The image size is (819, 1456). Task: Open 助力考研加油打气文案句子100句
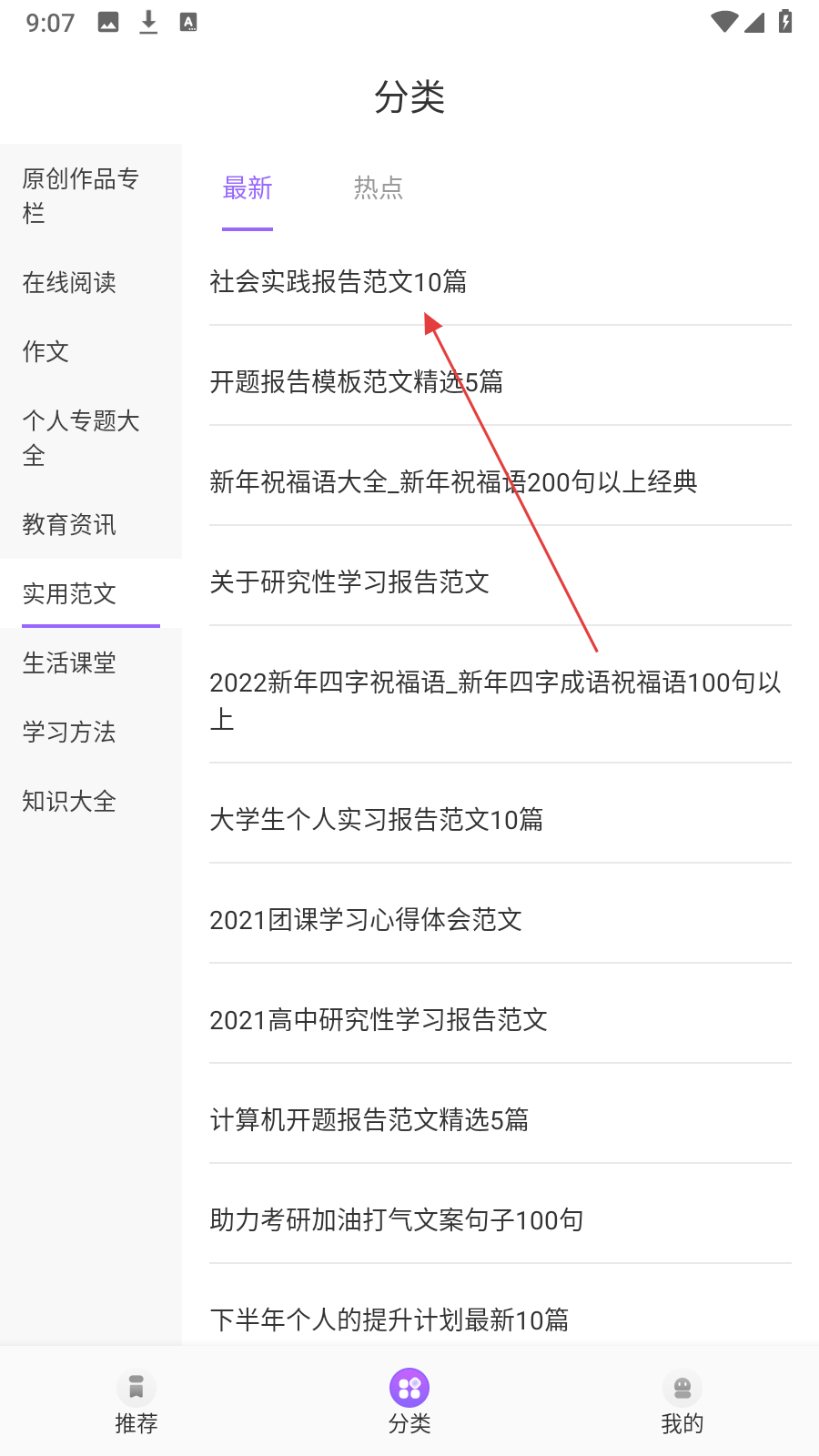(x=396, y=1220)
